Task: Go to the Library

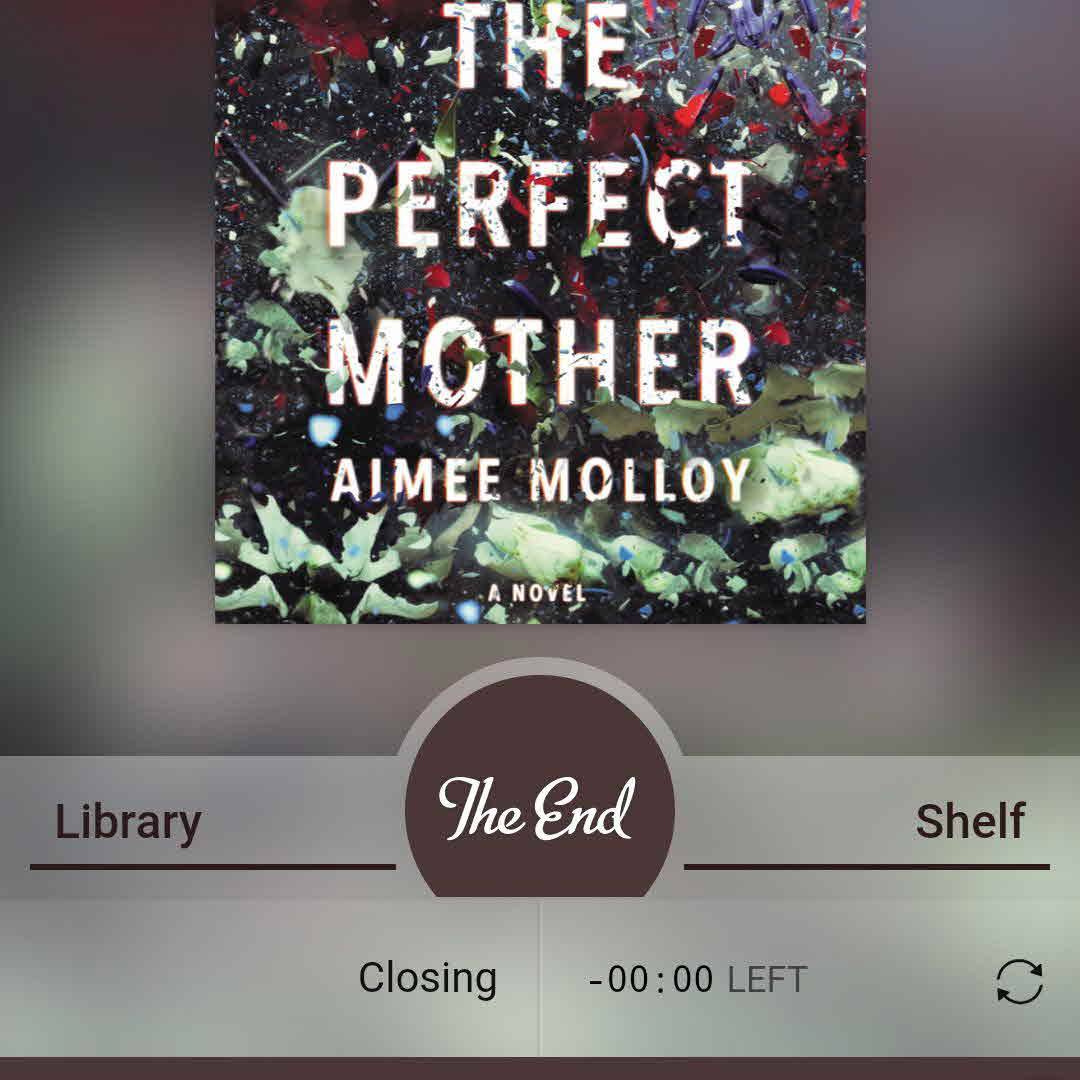Action: pos(128,823)
